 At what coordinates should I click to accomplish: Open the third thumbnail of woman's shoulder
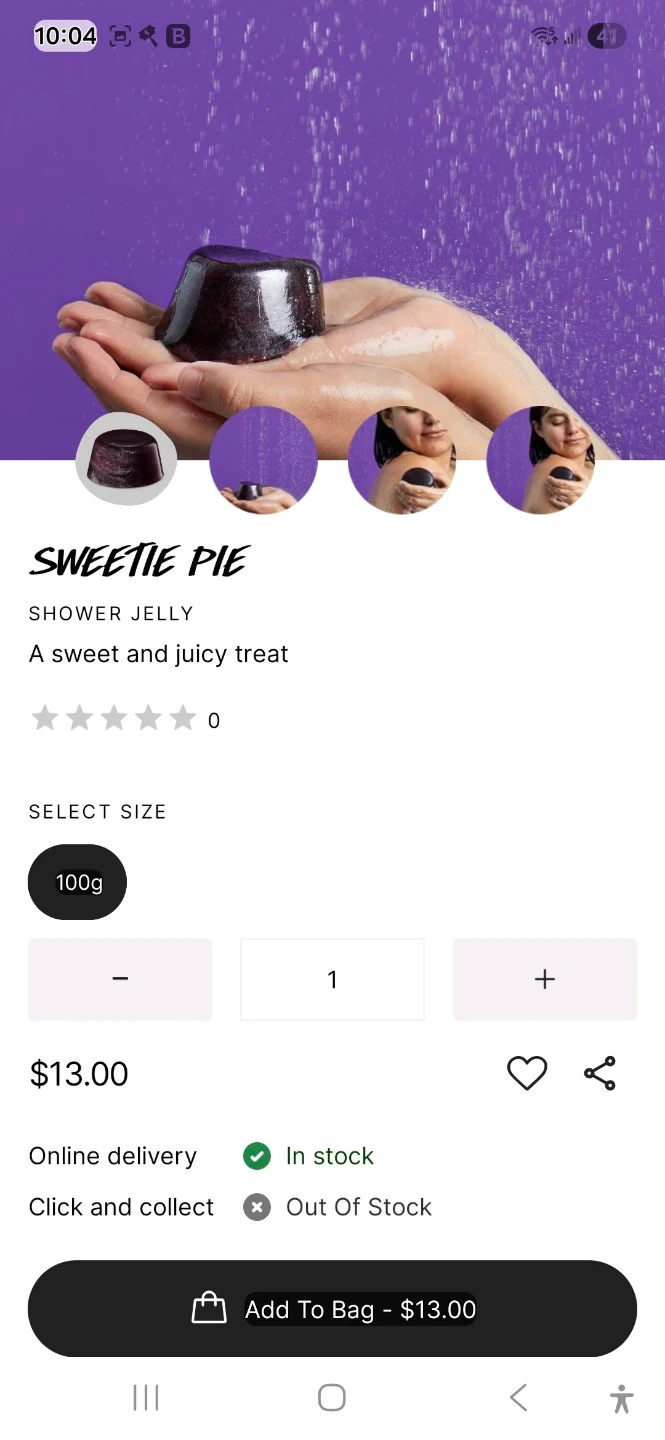click(x=402, y=460)
